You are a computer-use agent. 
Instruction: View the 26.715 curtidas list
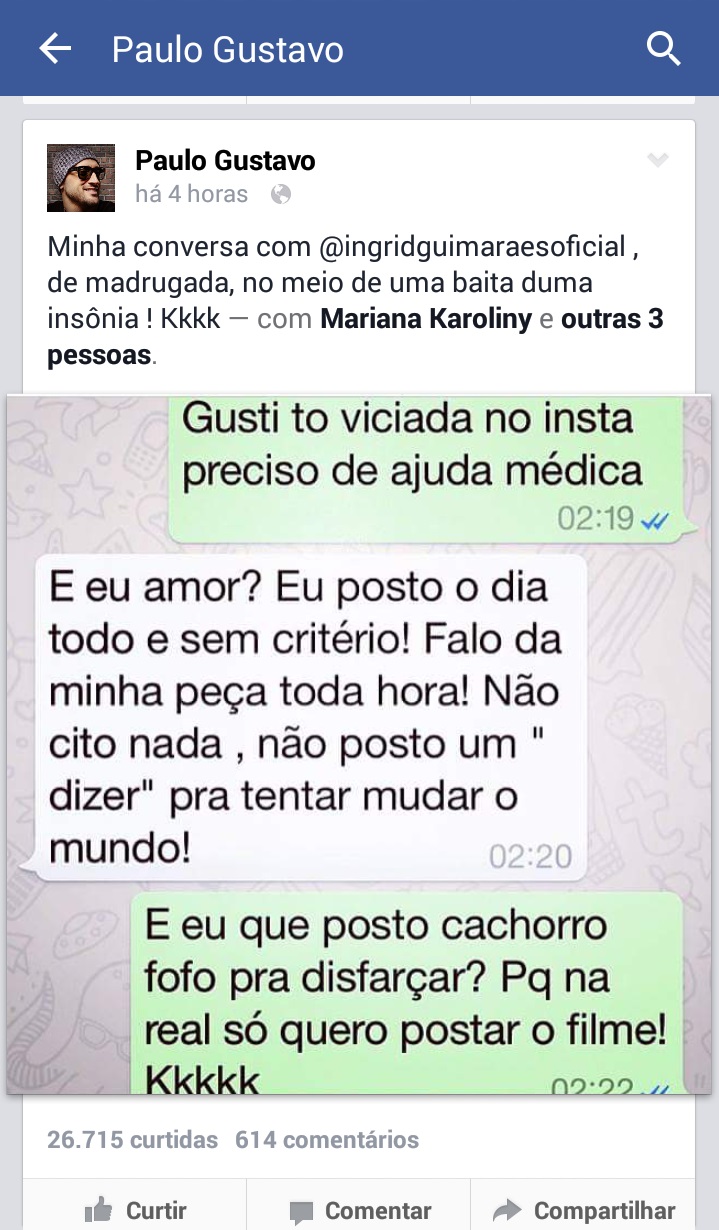point(132,1139)
